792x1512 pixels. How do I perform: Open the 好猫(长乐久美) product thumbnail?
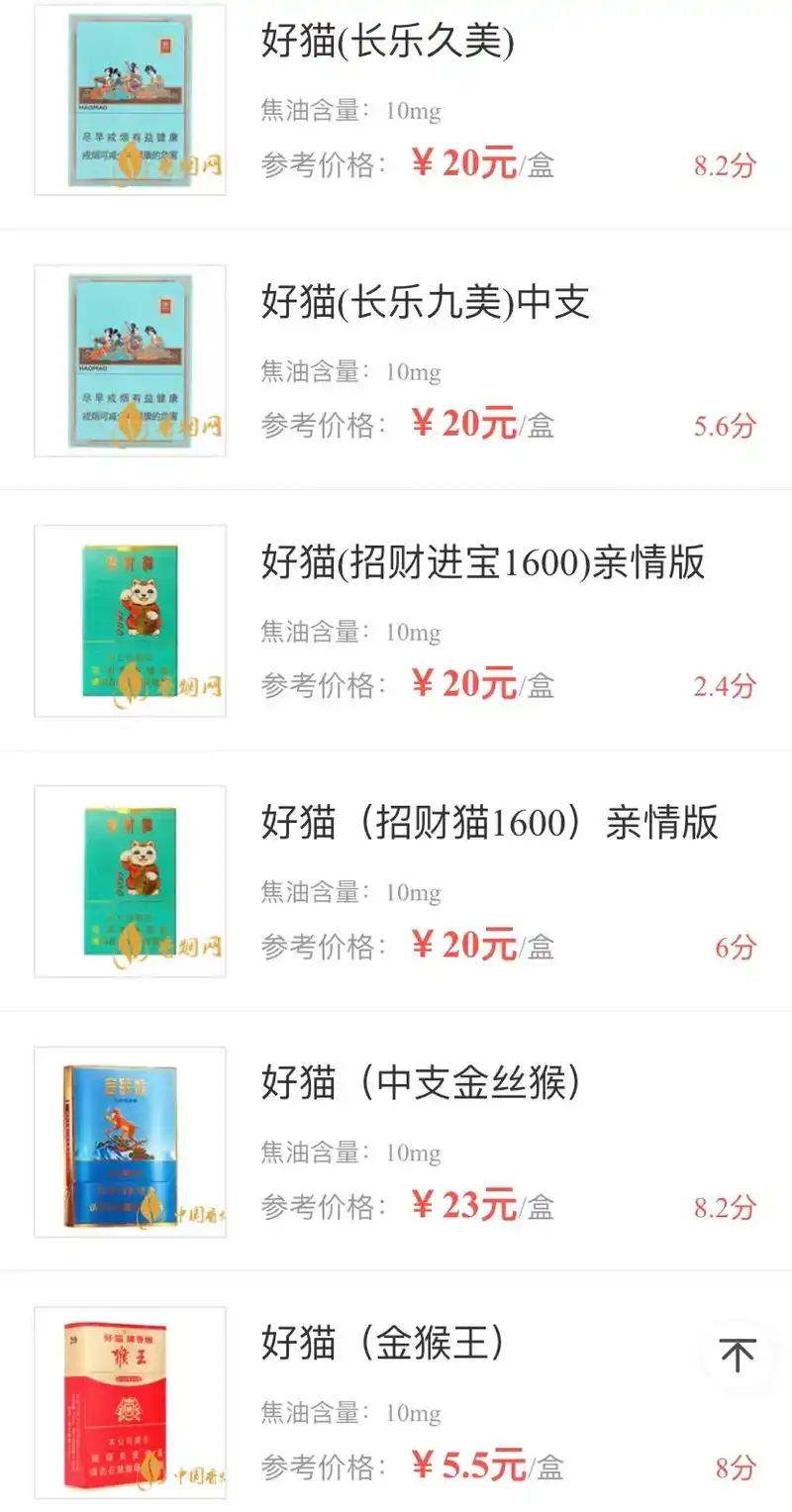click(129, 102)
